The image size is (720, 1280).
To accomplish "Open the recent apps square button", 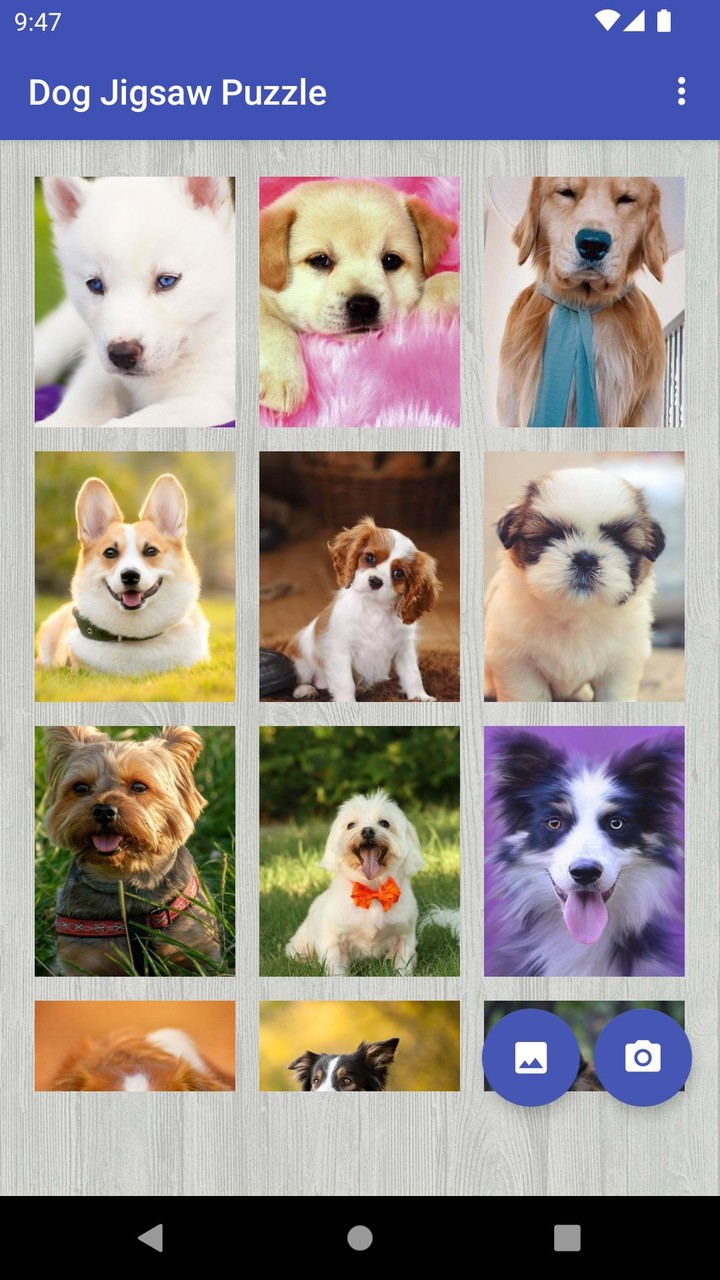I will tap(566, 1237).
